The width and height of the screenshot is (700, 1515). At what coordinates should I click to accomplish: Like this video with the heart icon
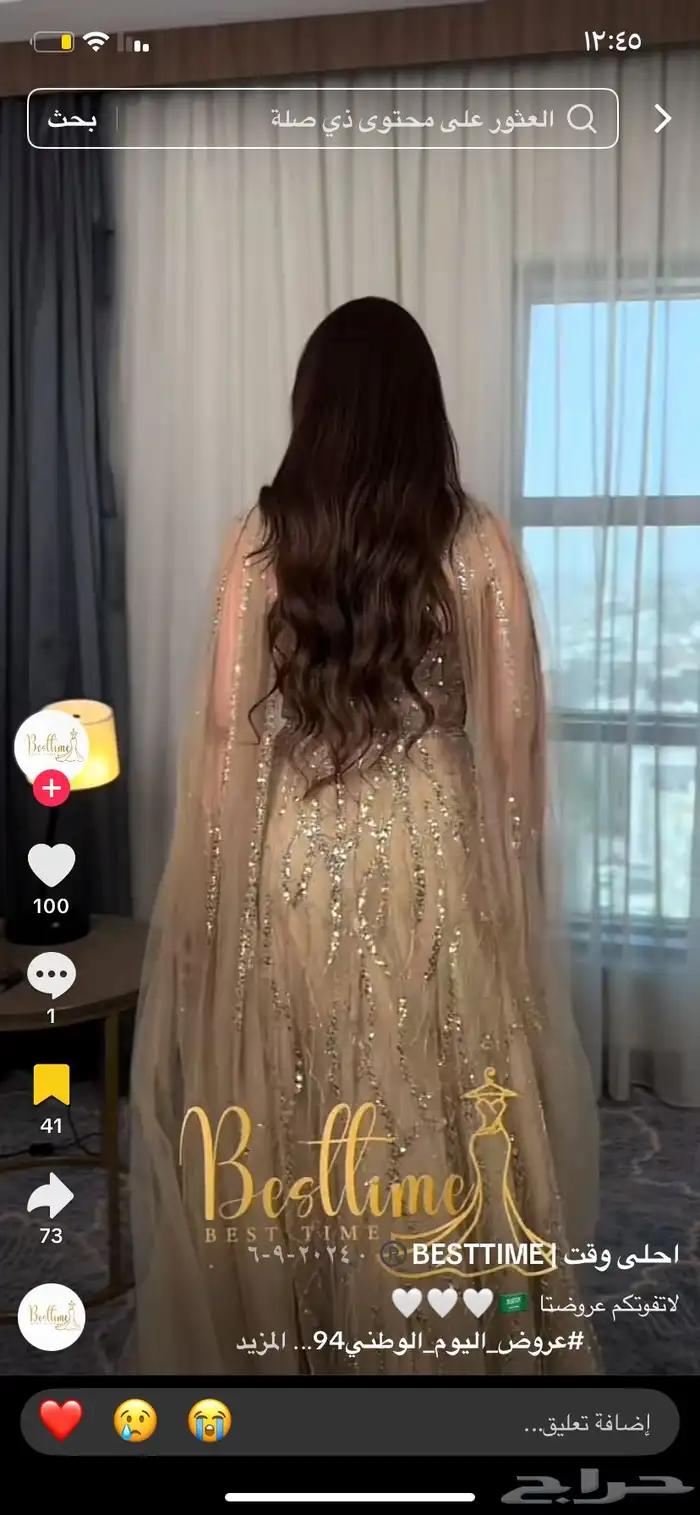pyautogui.click(x=51, y=866)
